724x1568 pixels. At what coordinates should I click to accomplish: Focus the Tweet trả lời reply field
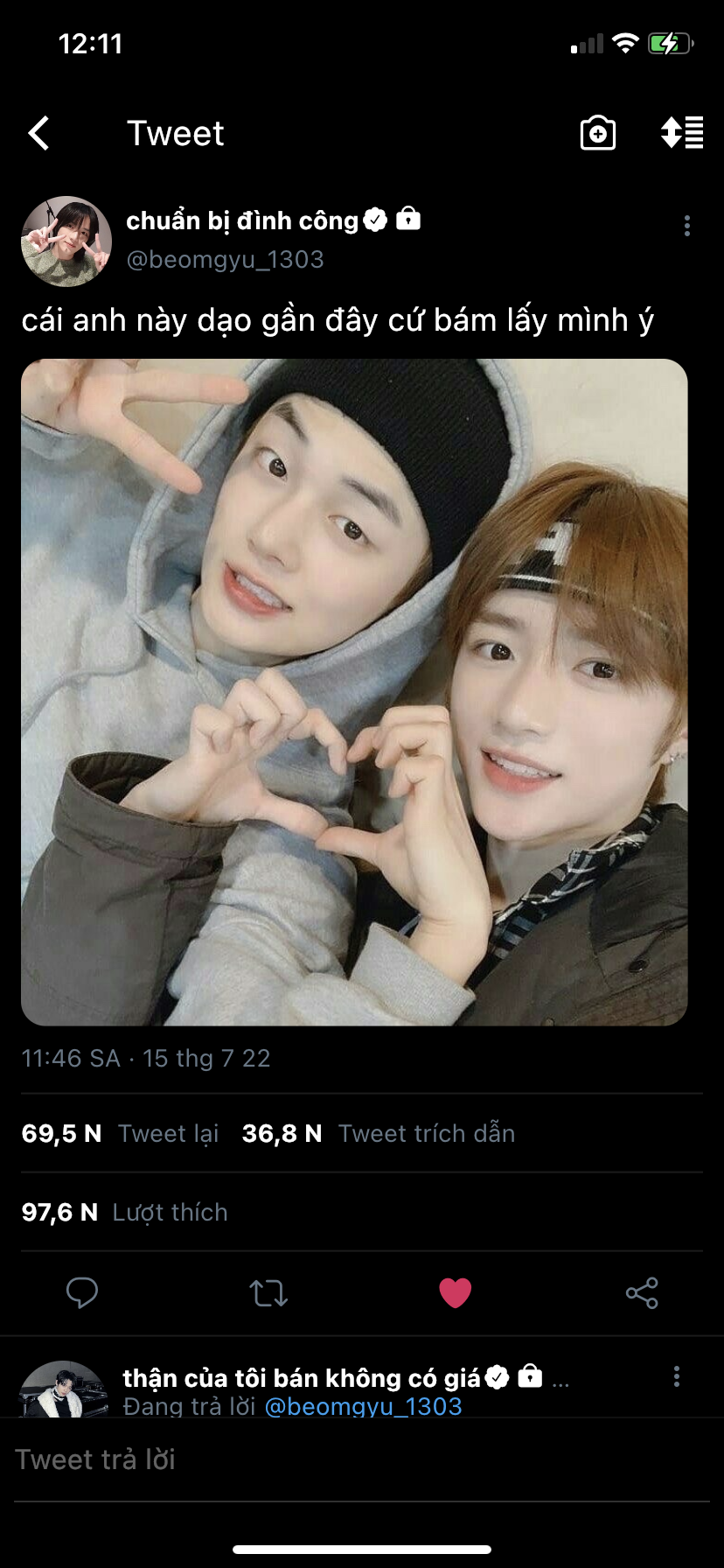coord(350,1459)
